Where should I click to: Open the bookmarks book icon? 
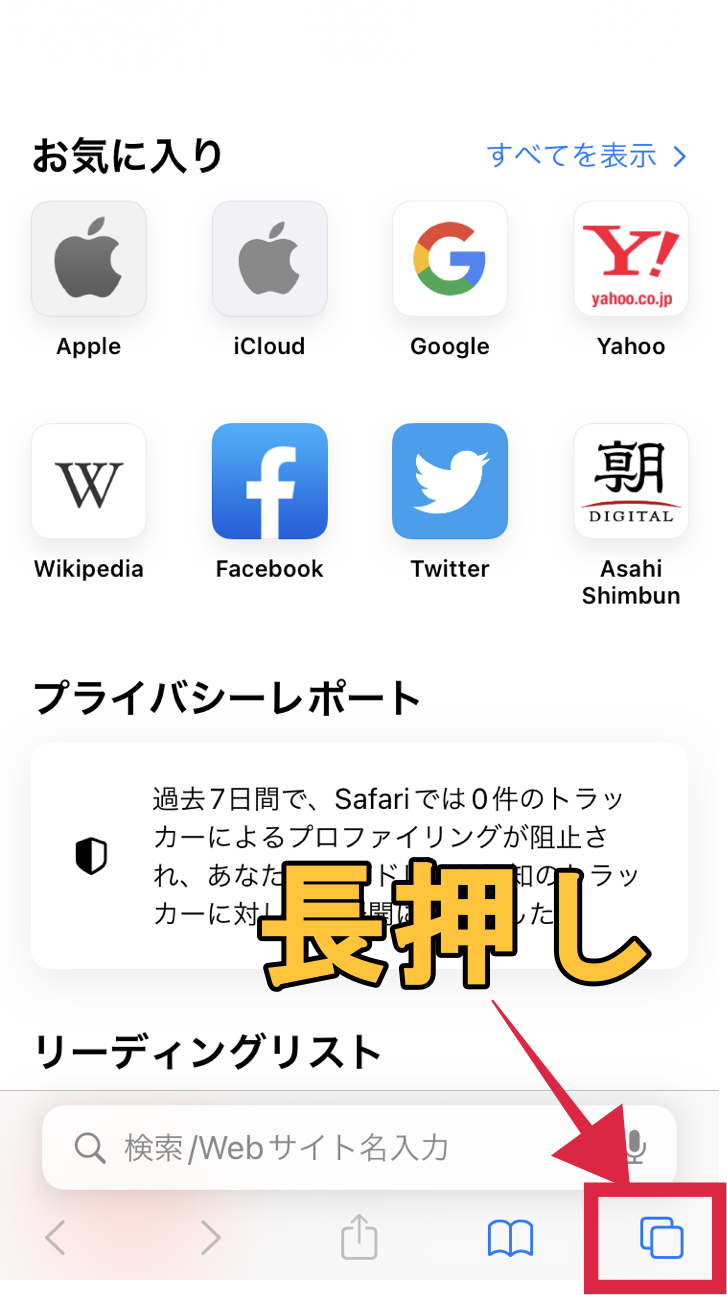click(510, 1239)
